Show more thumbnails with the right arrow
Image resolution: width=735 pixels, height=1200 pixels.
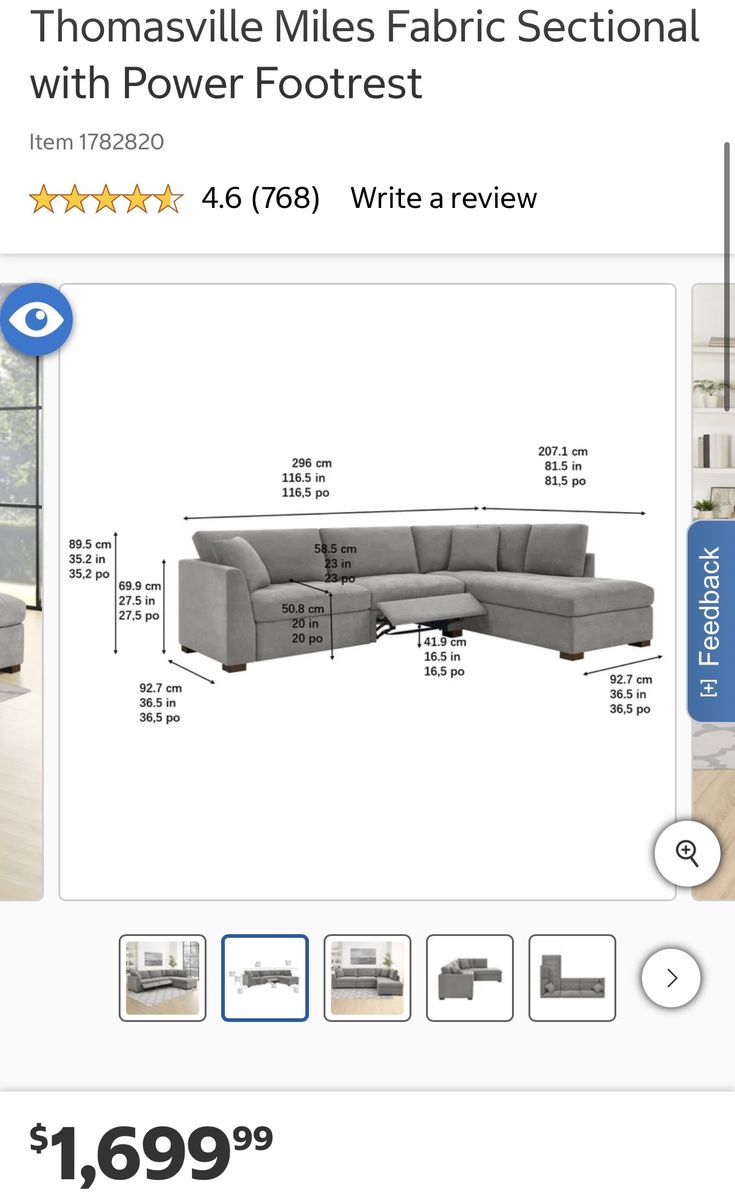click(x=671, y=977)
